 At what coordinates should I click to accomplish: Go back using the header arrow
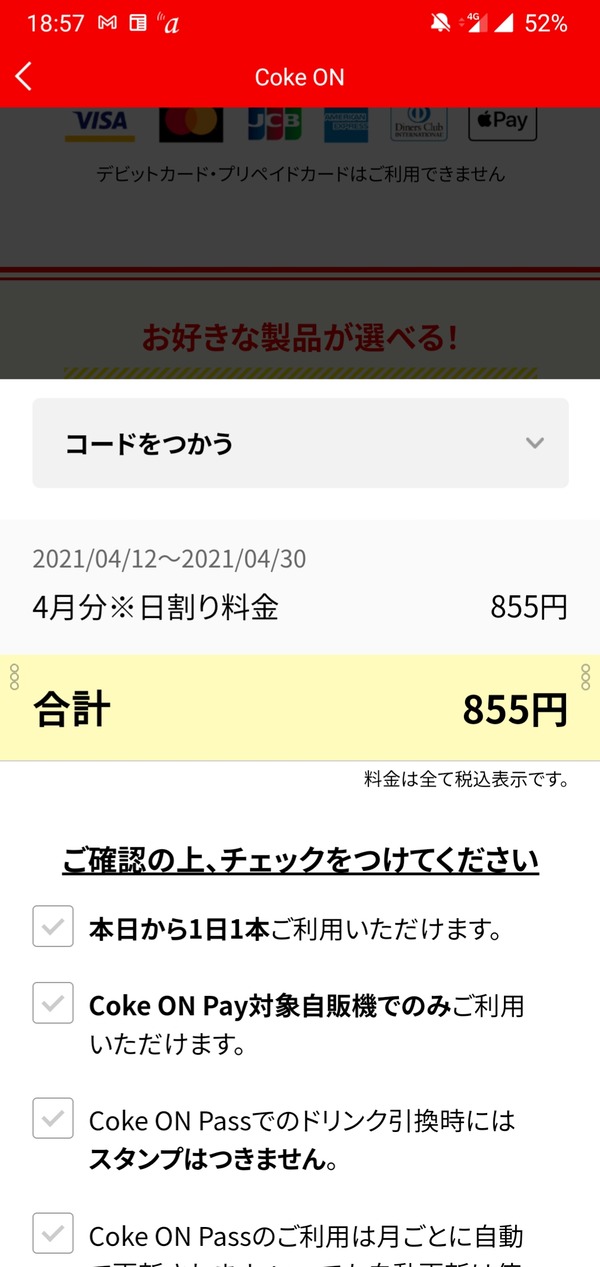tap(24, 77)
